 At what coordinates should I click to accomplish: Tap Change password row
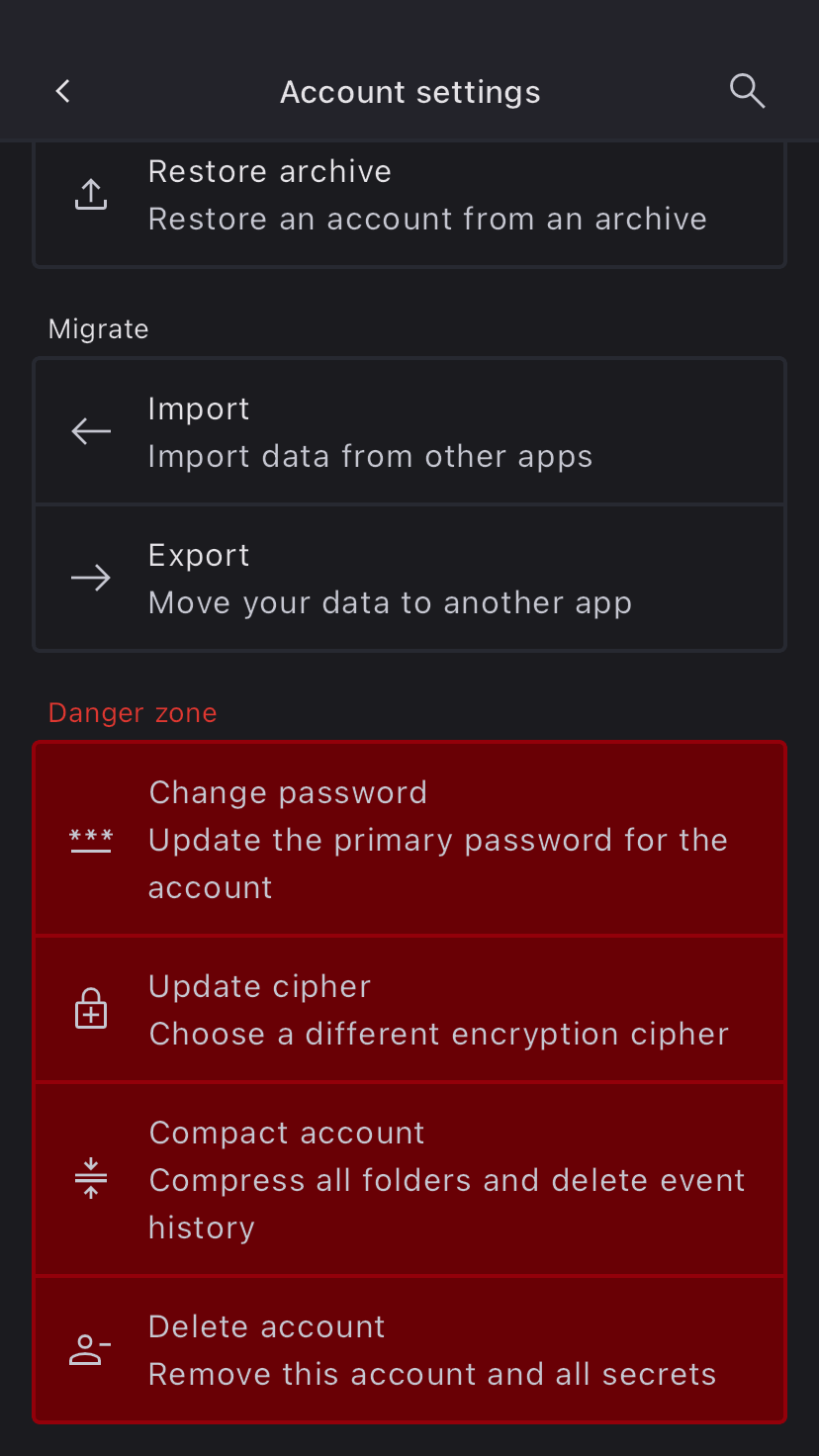409,839
